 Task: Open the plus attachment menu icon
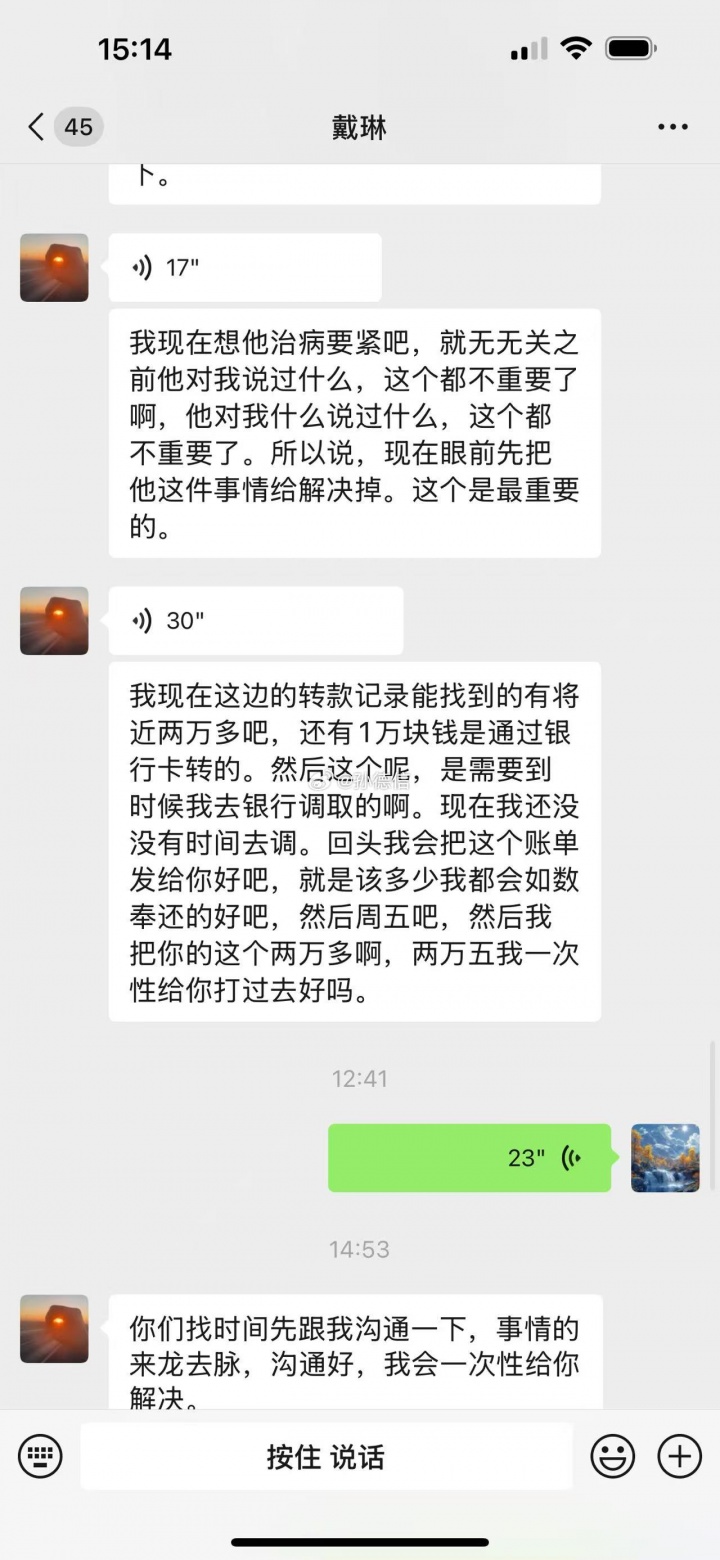pyautogui.click(x=677, y=1456)
